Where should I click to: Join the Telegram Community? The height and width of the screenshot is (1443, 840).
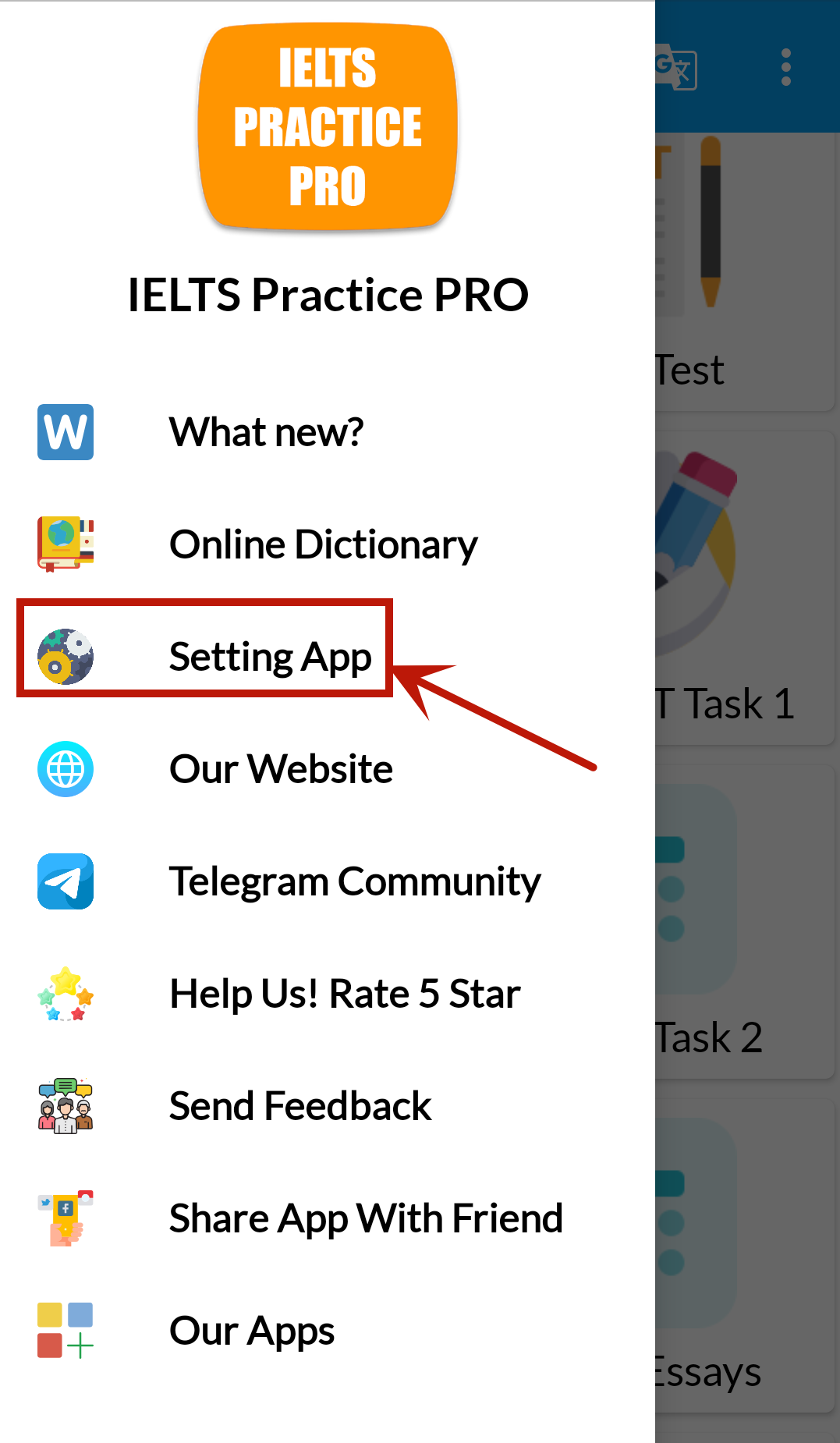[354, 881]
